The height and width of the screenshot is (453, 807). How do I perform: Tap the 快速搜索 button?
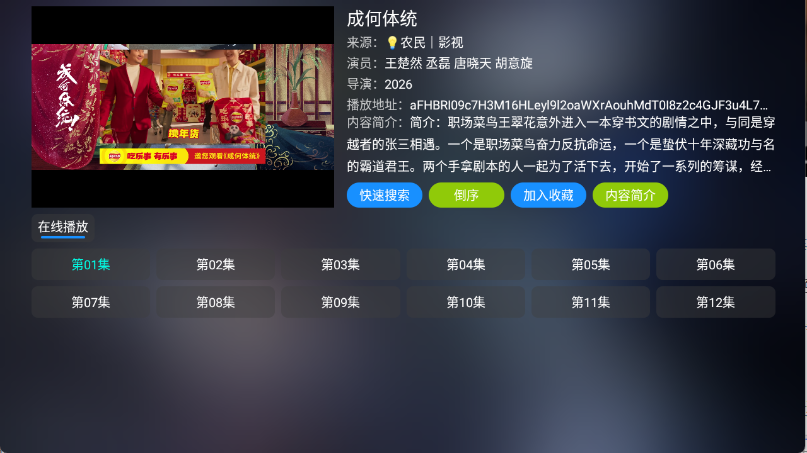point(385,195)
